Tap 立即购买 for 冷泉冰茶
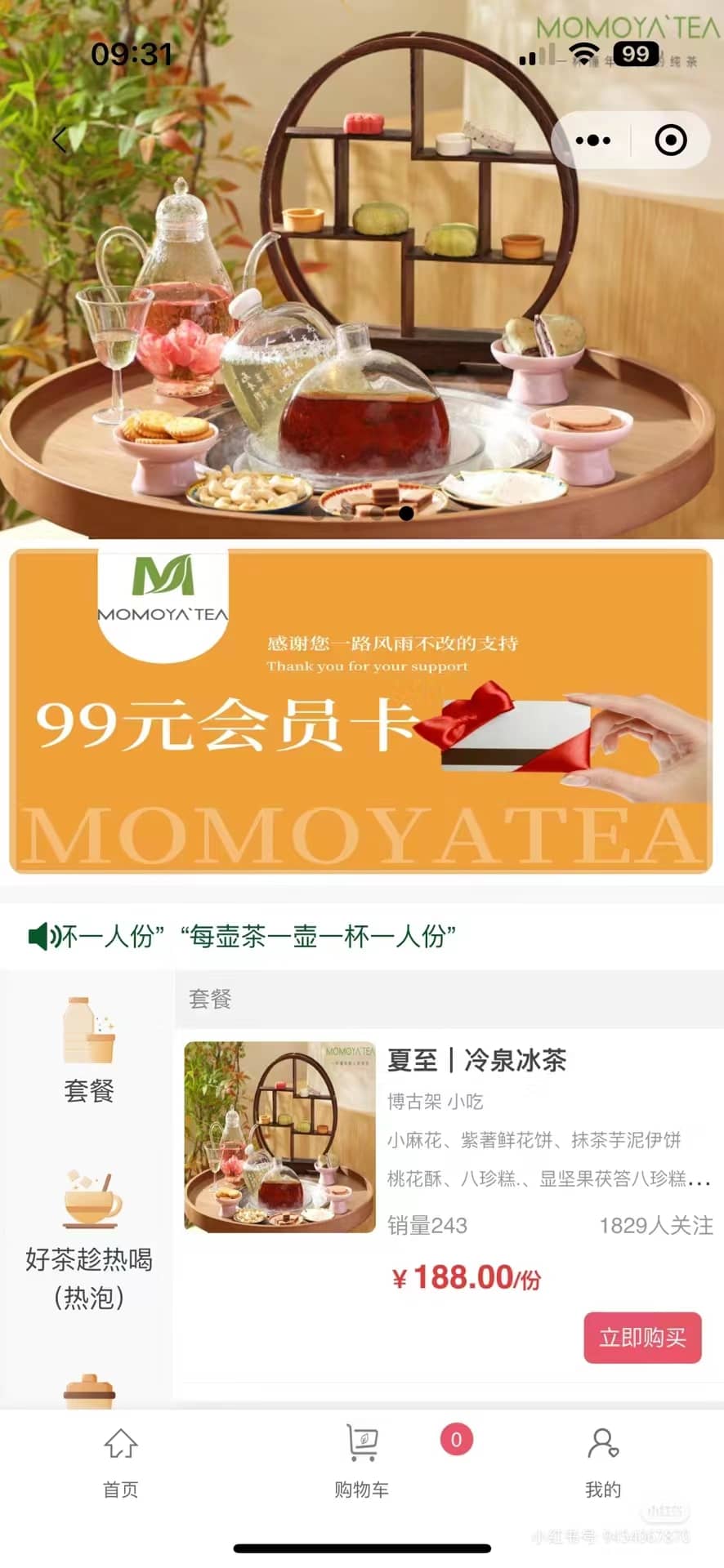This screenshot has height=1568, width=724. tap(642, 1337)
